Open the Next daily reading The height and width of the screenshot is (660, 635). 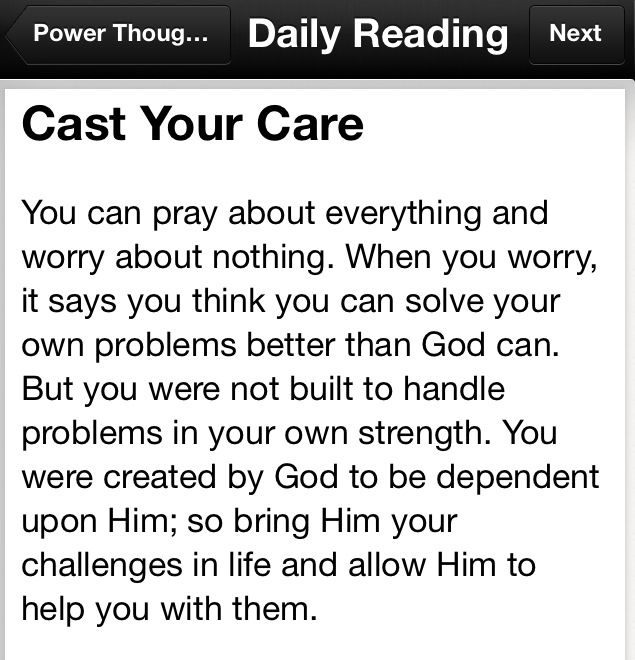click(575, 34)
